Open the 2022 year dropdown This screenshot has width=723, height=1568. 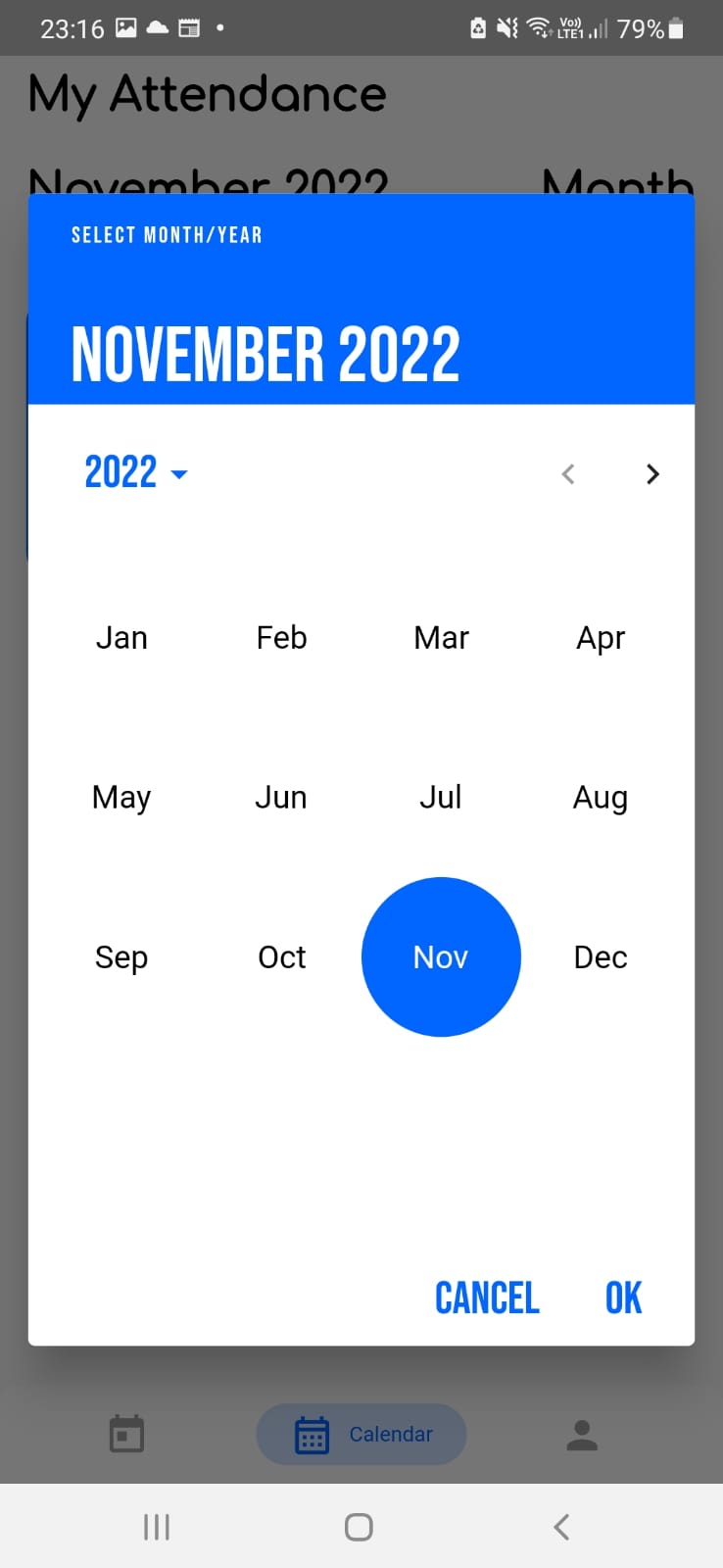[x=135, y=473]
